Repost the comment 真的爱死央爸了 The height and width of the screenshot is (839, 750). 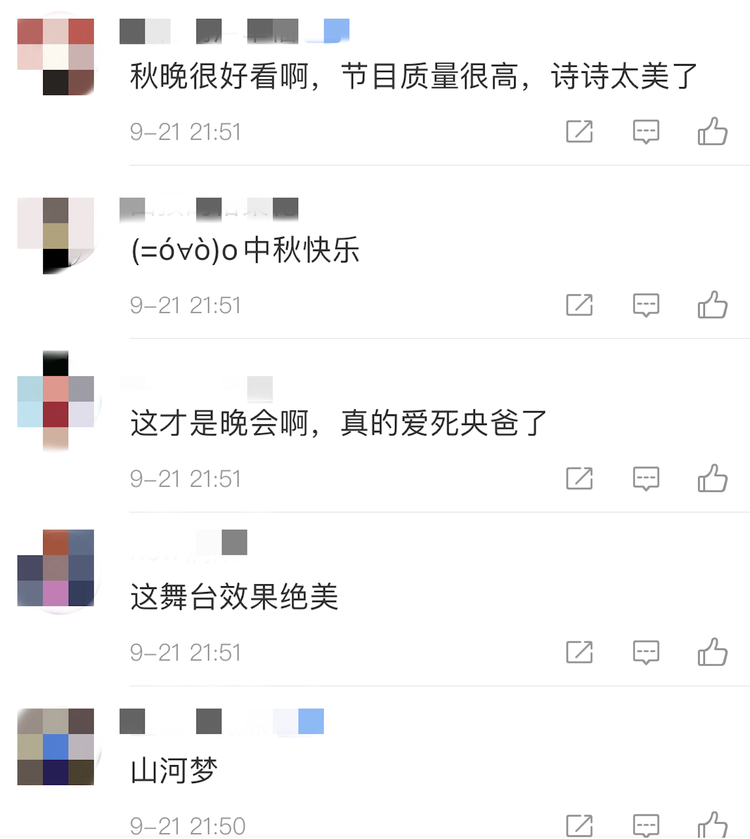[x=579, y=478]
